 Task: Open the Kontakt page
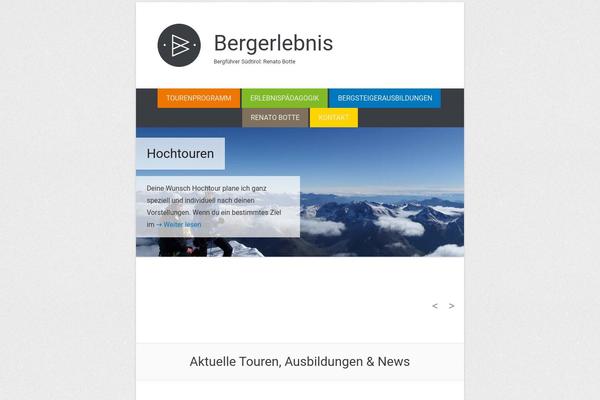333,118
